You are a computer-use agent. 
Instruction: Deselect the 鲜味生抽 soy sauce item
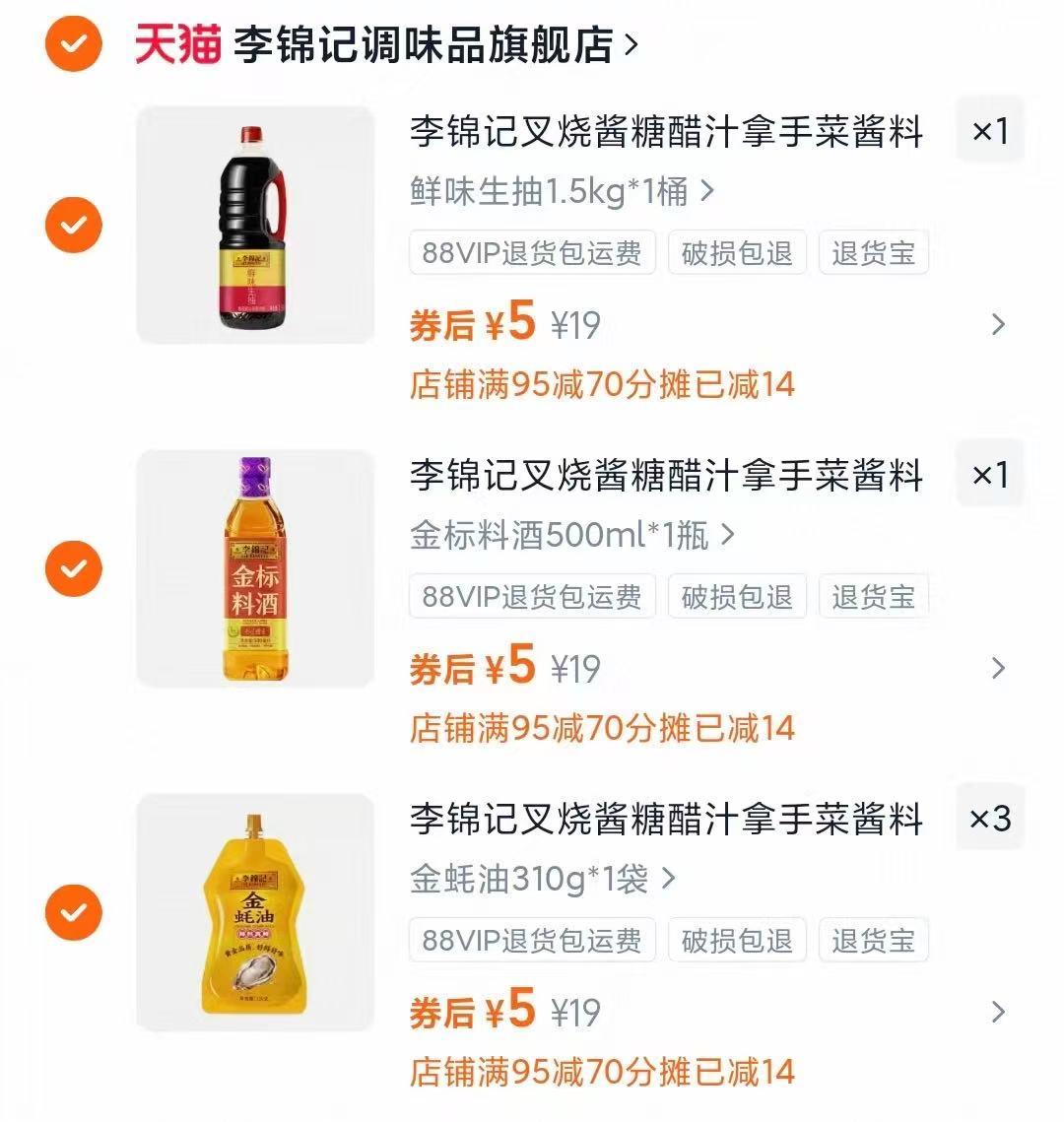pos(73,225)
